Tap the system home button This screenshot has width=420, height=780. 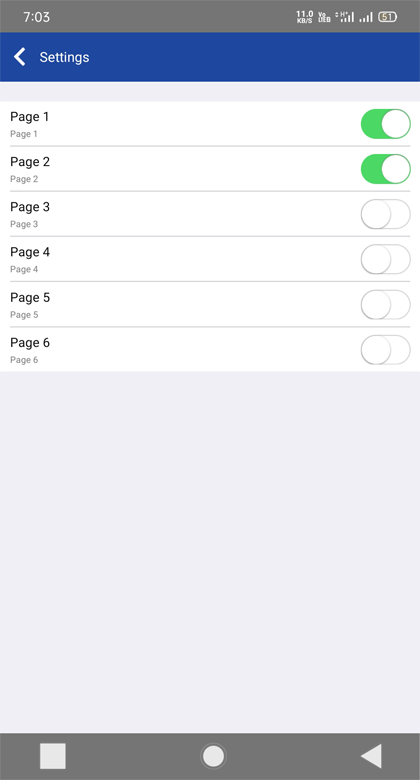[213, 756]
